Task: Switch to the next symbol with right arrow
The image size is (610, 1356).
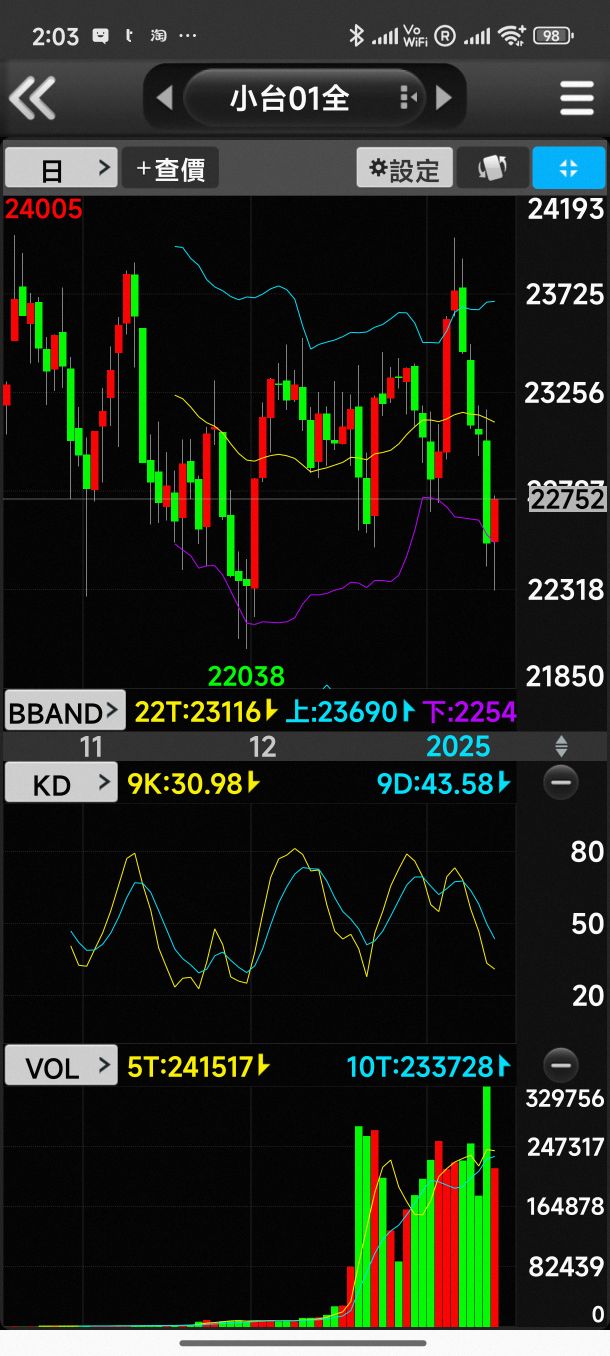Action: [444, 98]
